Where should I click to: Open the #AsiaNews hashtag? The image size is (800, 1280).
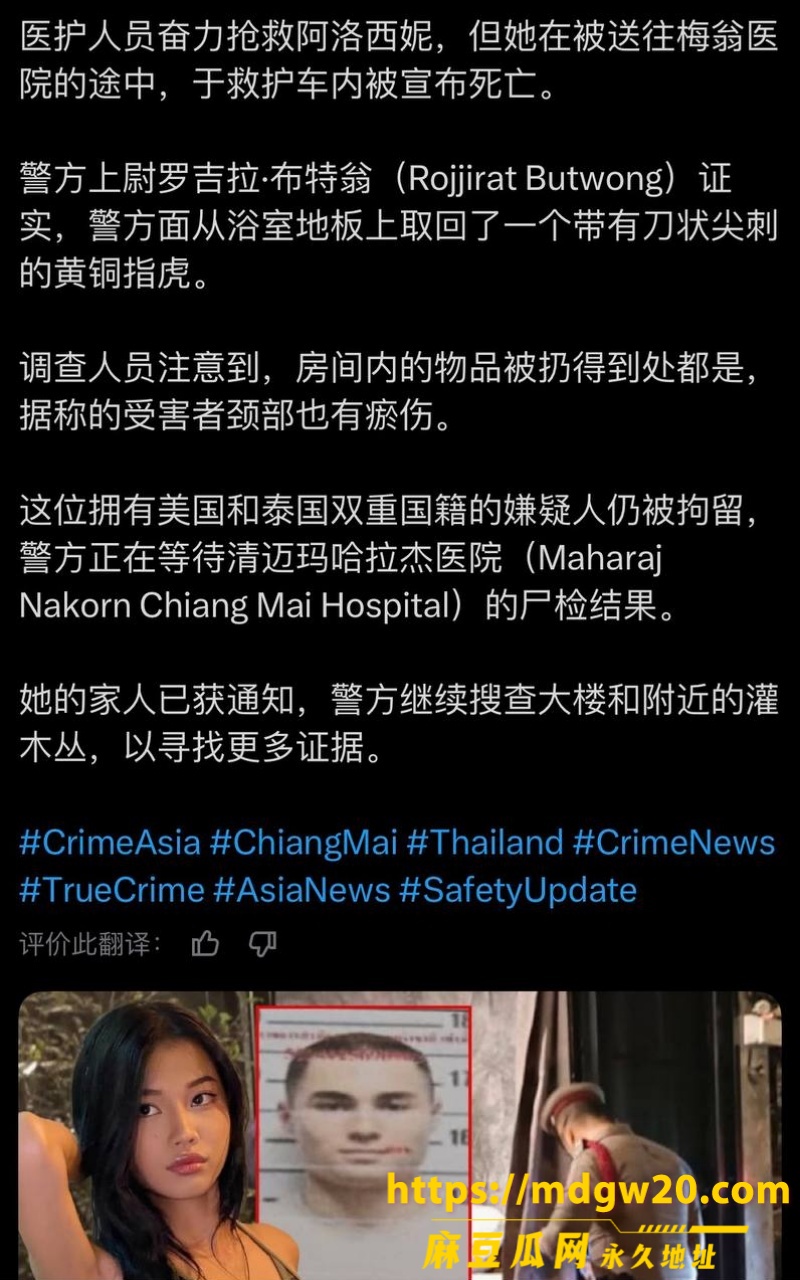(x=302, y=890)
